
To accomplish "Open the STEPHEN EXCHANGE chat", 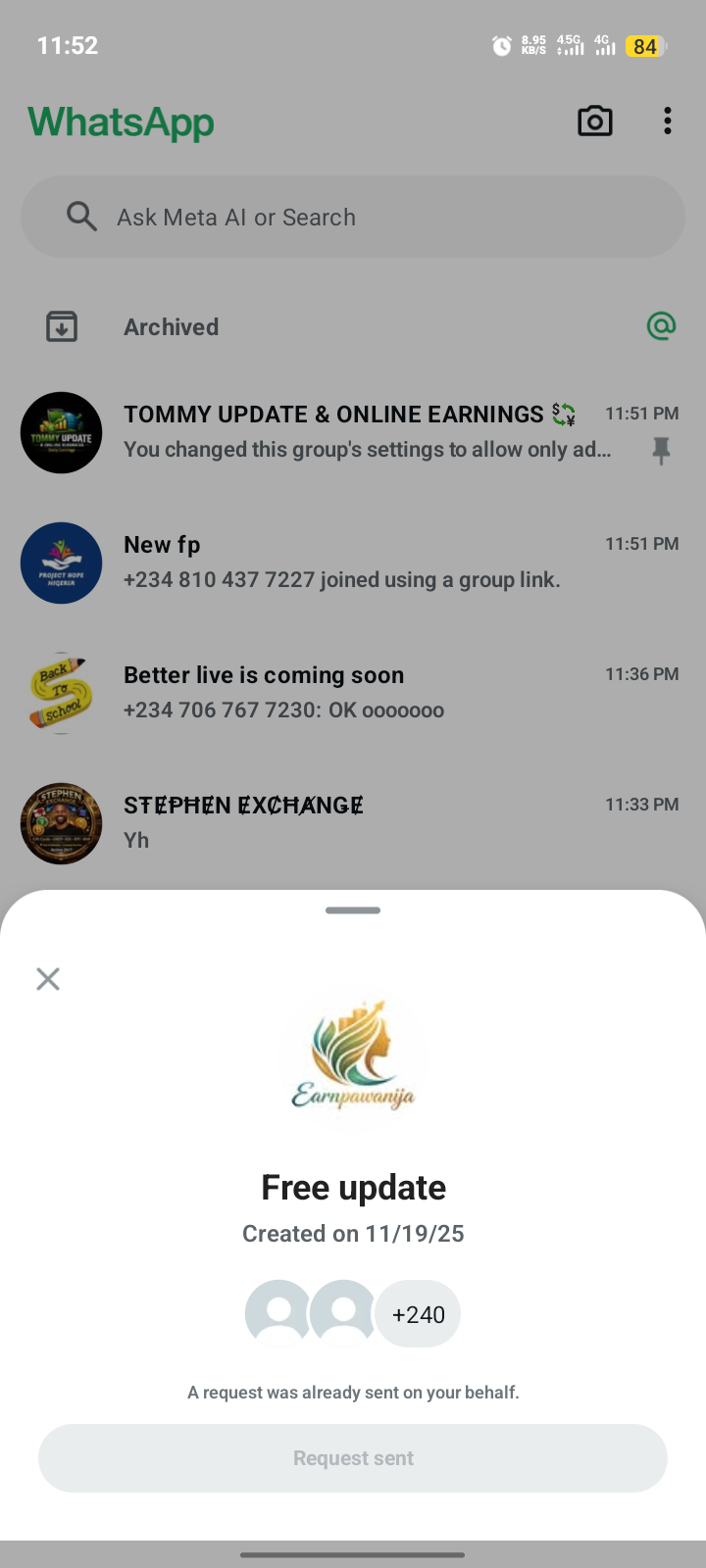I will [x=353, y=823].
